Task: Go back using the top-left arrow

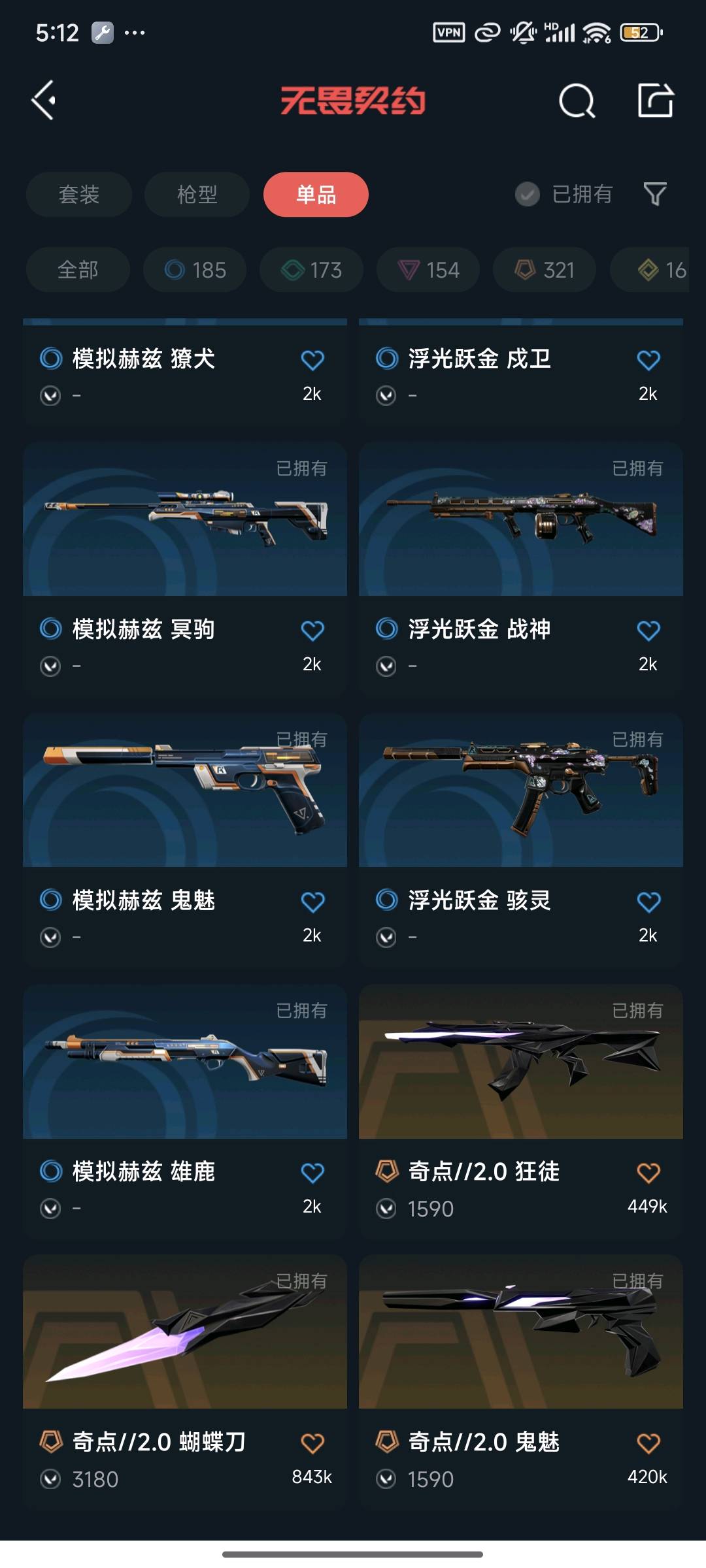Action: coord(44,101)
